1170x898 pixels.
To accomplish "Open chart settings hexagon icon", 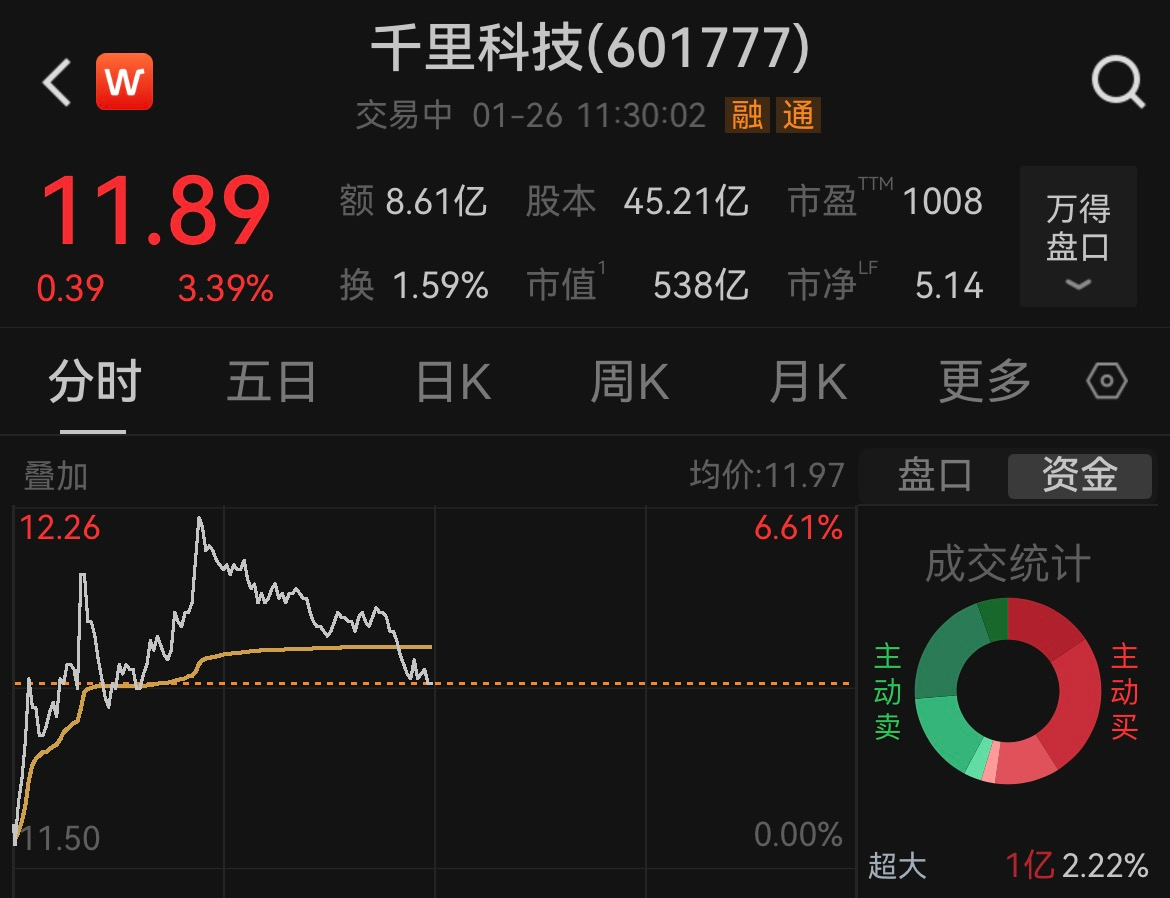I will pos(1107,382).
